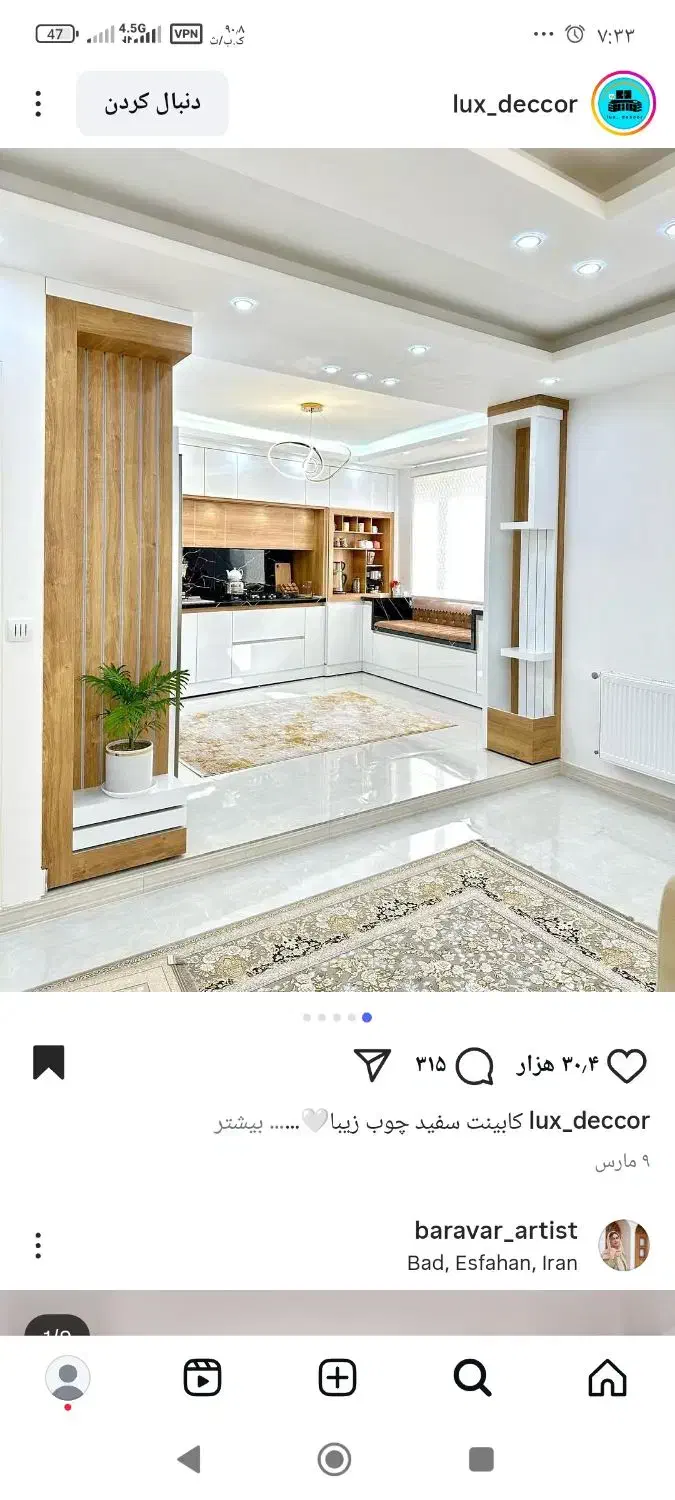675x1500 pixels.
Task: Open baravar_artist profile avatar
Action: 624,1245
